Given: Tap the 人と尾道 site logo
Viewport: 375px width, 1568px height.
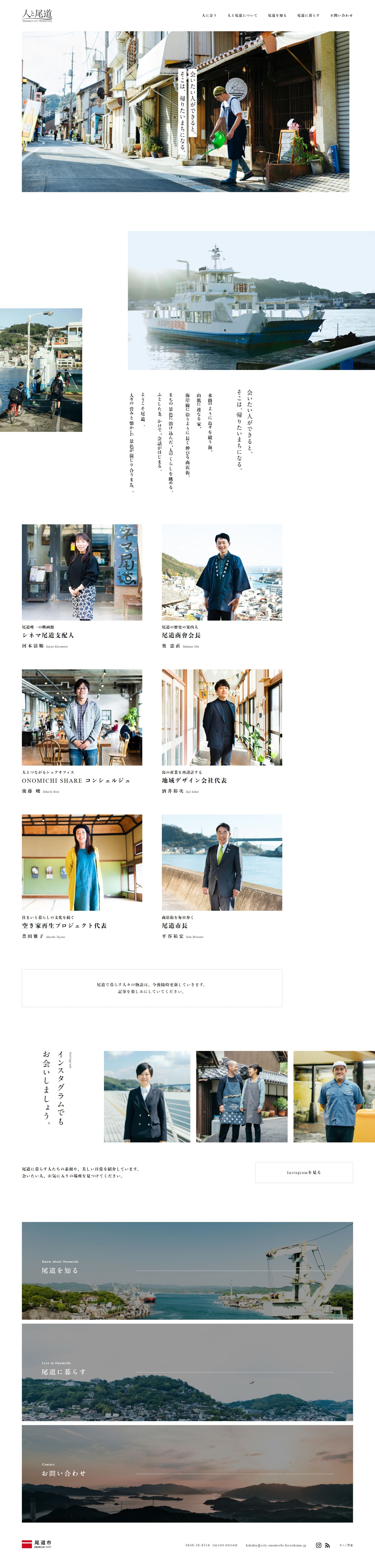Looking at the screenshot, I should (x=37, y=15).
